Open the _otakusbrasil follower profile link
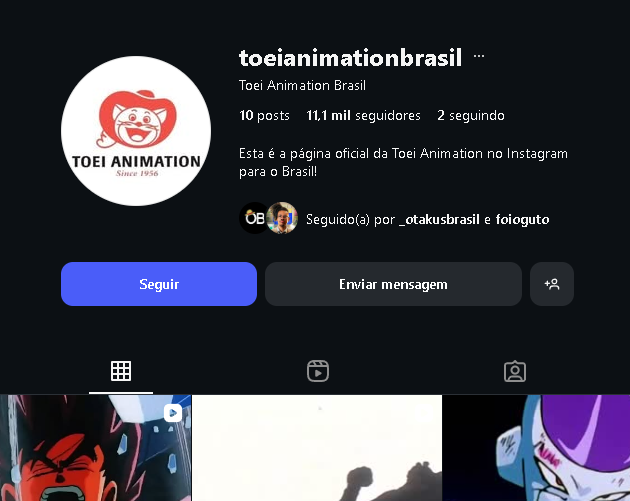Image resolution: width=630 pixels, height=501 pixels. (439, 219)
